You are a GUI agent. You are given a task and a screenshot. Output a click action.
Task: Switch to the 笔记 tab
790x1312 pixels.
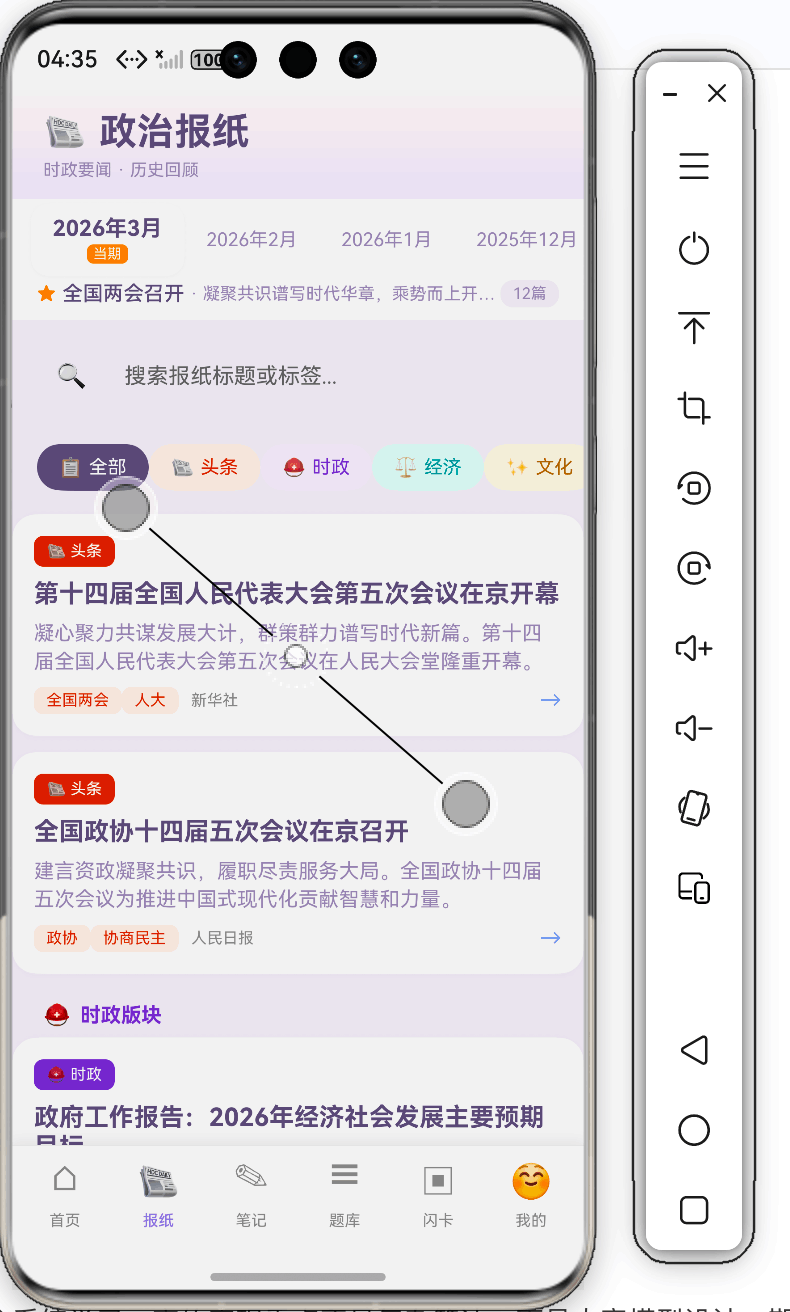[251, 1195]
